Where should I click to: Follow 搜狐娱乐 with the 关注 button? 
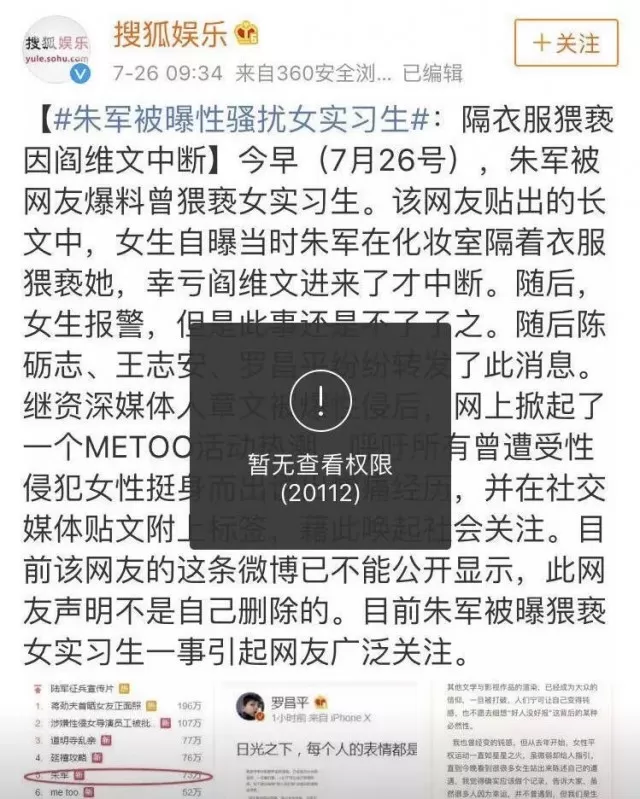point(566,43)
